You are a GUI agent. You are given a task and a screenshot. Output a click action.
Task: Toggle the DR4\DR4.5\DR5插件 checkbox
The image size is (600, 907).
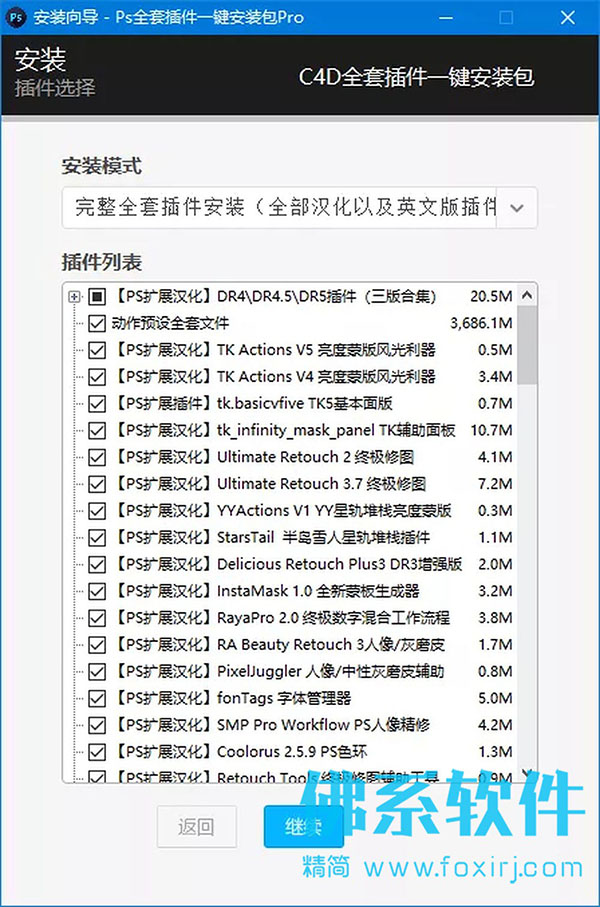tap(97, 296)
